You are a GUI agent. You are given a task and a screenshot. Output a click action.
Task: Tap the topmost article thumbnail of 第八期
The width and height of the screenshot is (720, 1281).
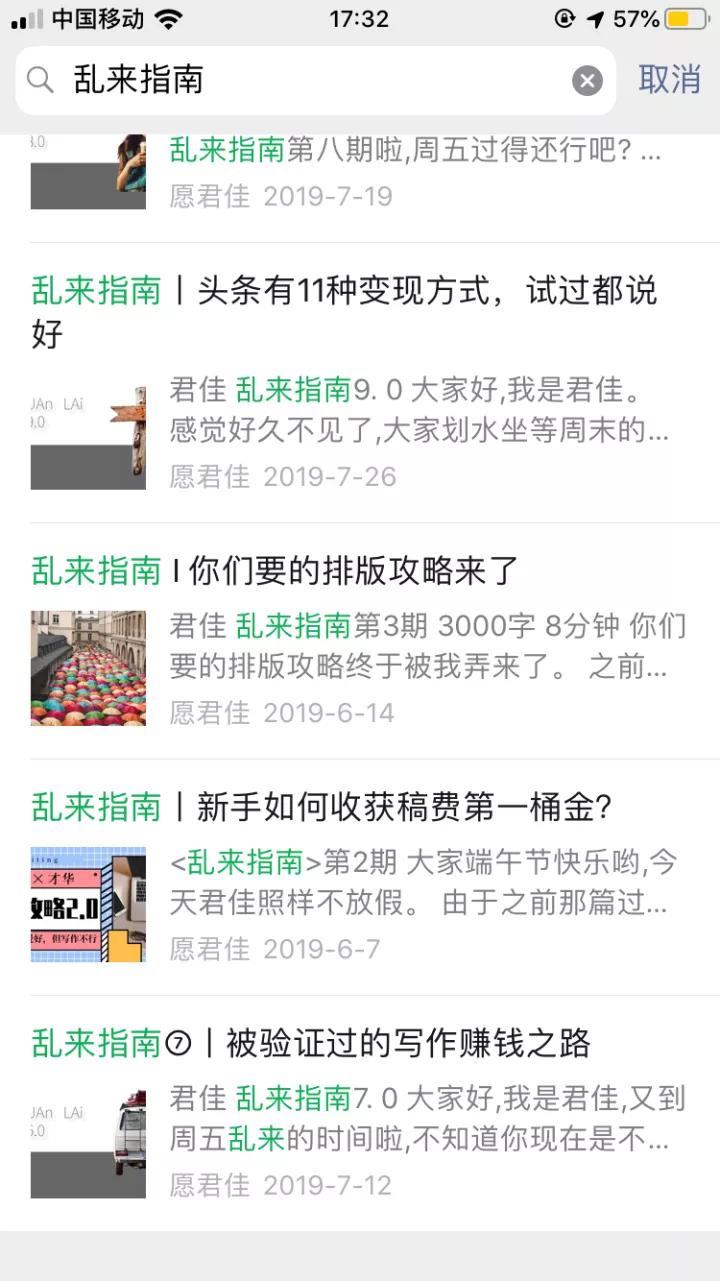coord(88,170)
